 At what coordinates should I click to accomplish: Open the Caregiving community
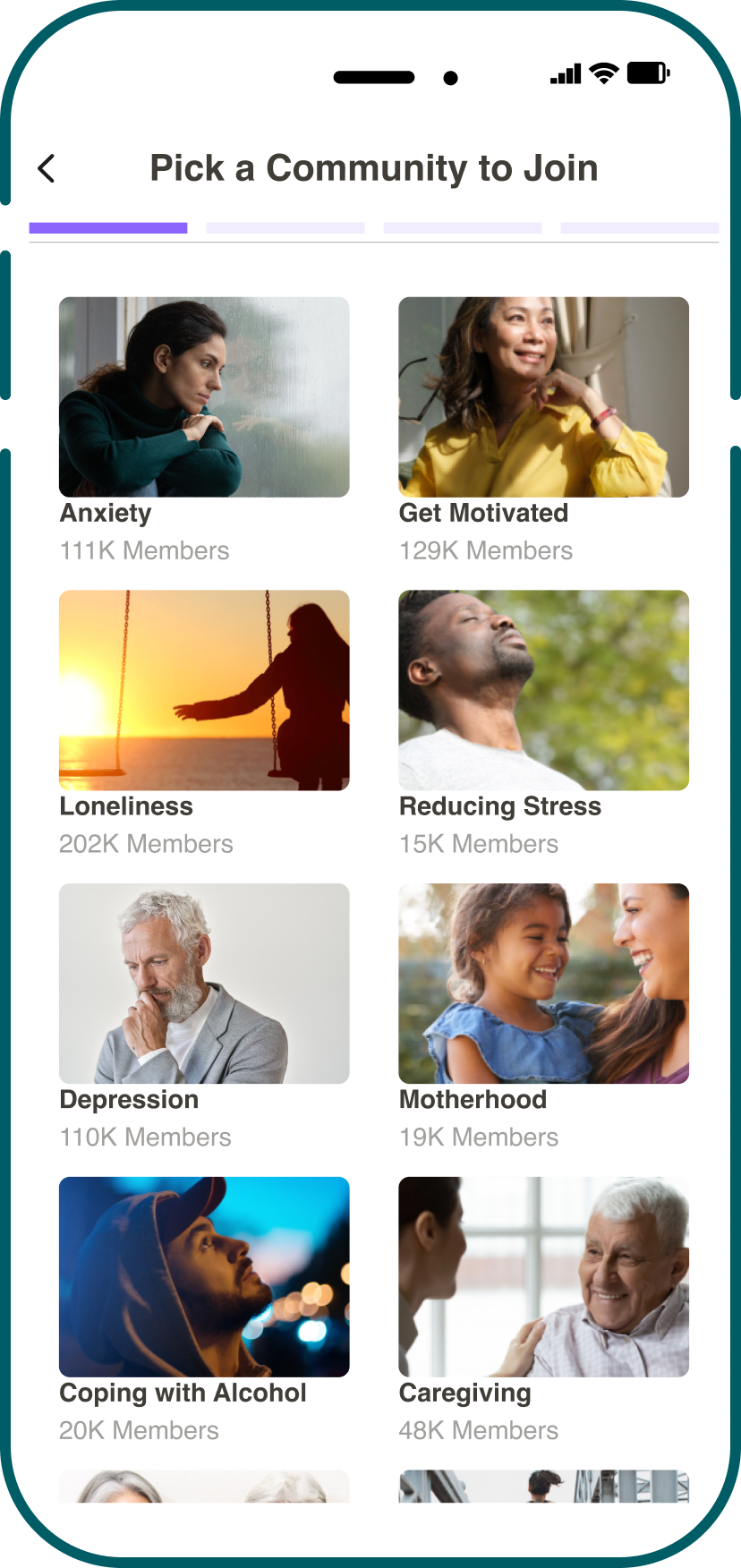[543, 1311]
